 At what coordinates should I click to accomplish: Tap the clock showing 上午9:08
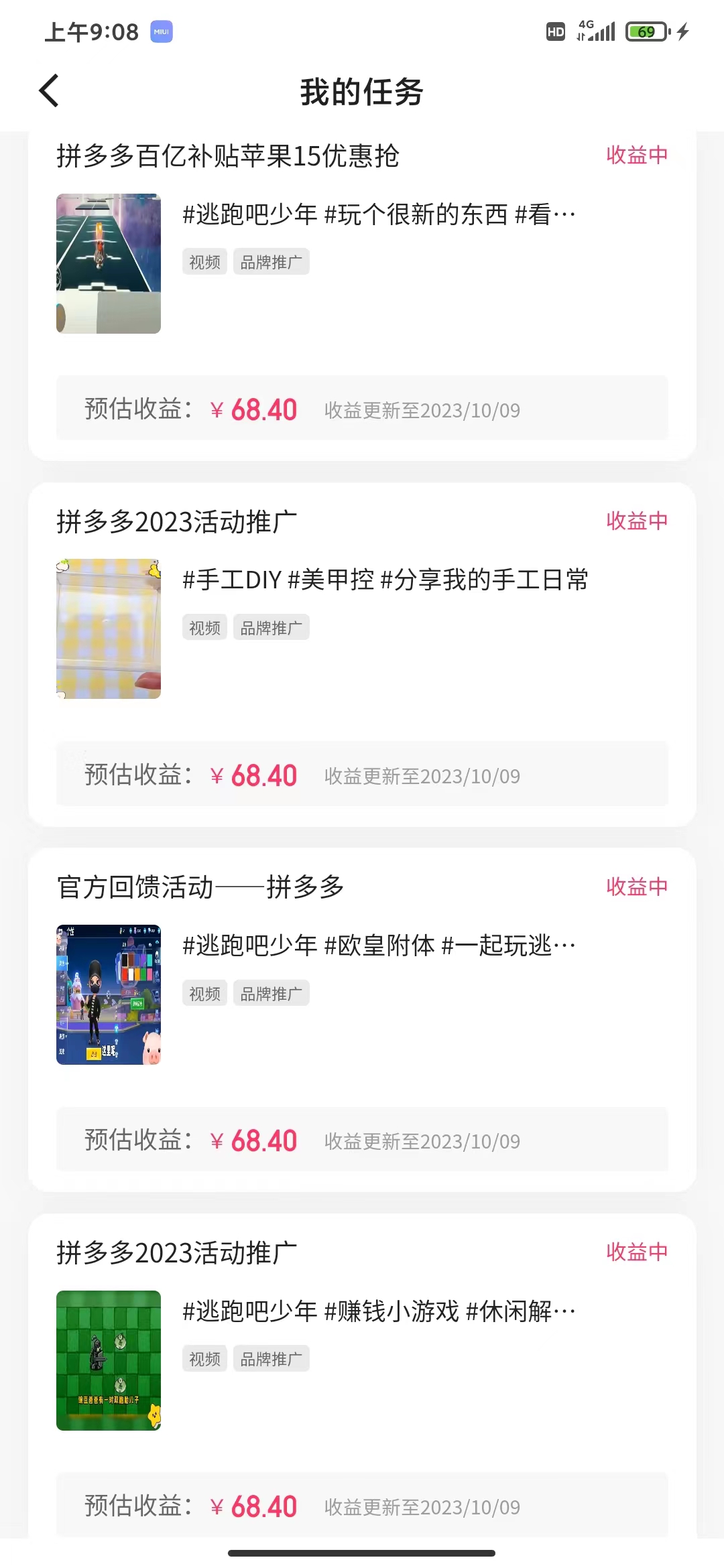pyautogui.click(x=87, y=31)
